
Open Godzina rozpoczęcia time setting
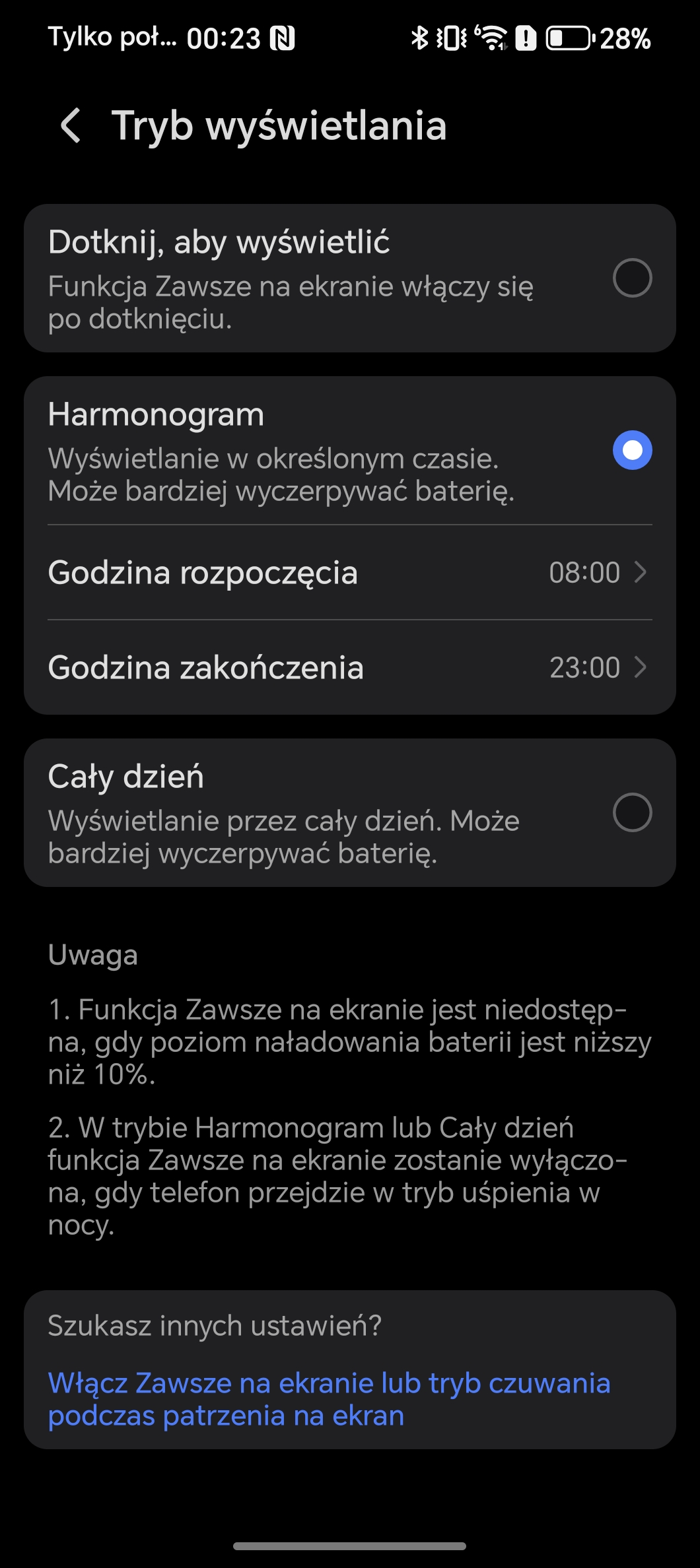click(x=350, y=572)
